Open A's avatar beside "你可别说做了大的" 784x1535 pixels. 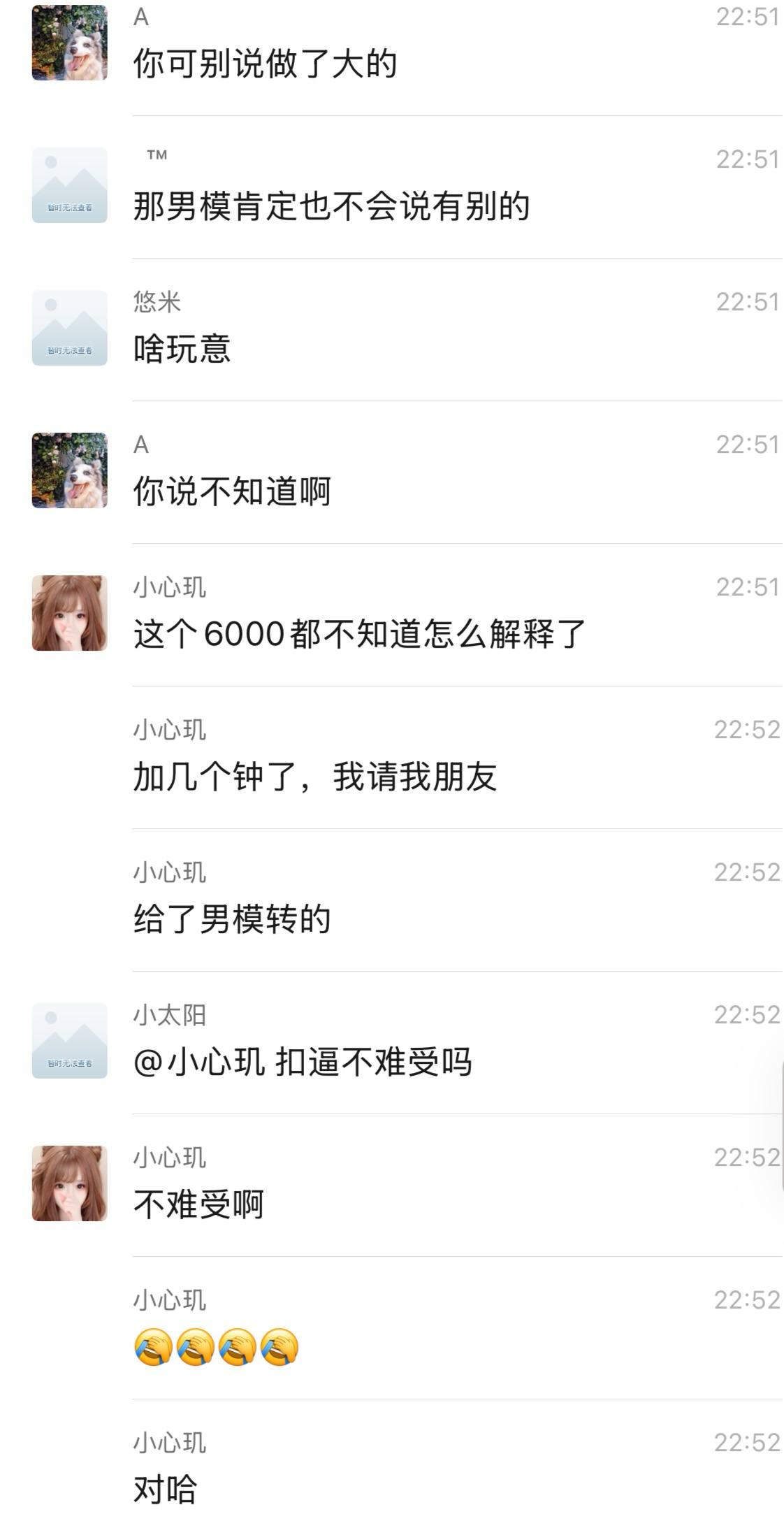(69, 43)
